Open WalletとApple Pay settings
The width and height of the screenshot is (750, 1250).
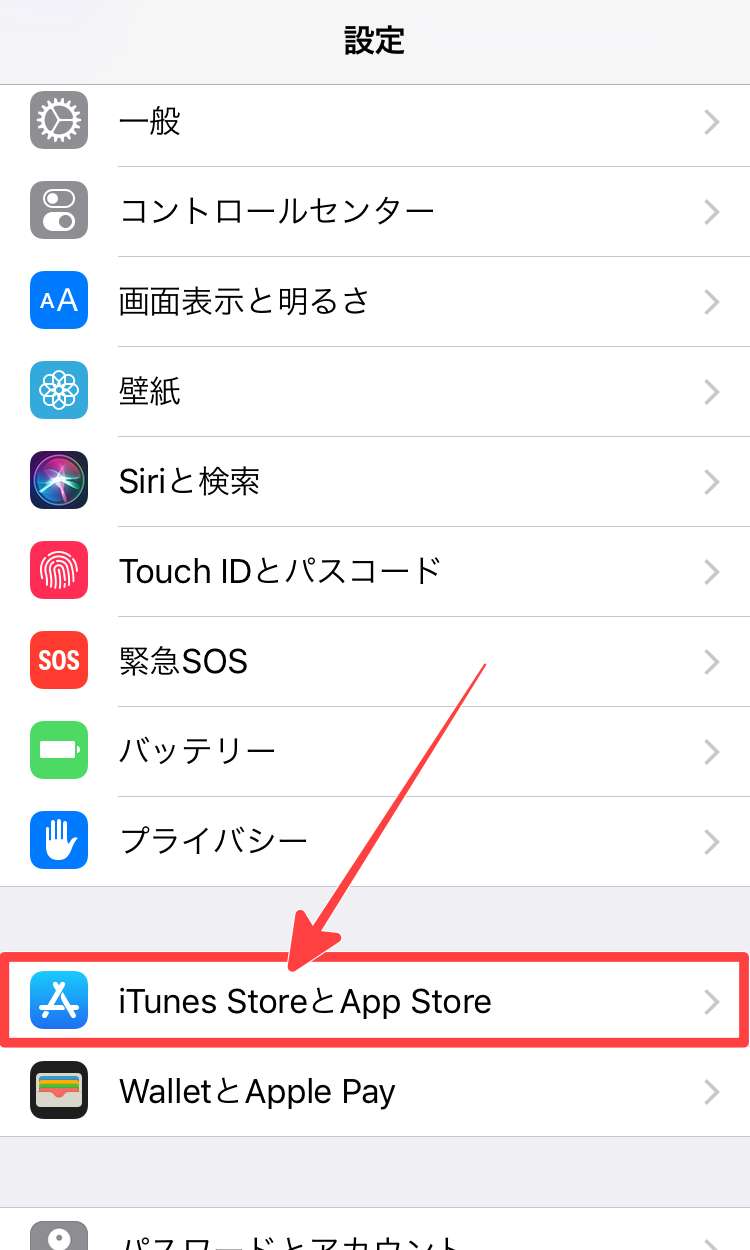pyautogui.click(x=375, y=1091)
